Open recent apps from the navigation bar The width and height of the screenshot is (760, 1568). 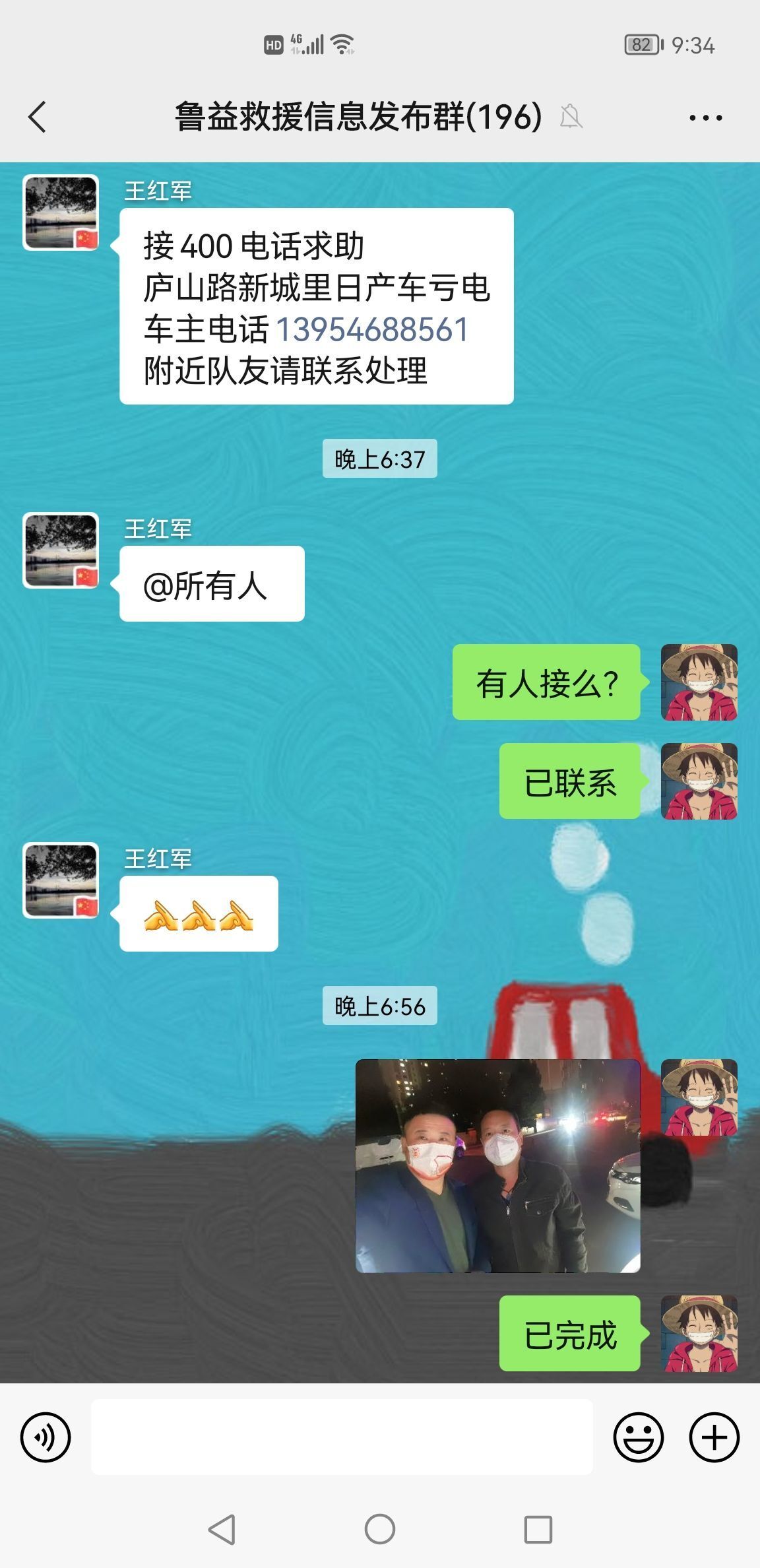tap(538, 1529)
